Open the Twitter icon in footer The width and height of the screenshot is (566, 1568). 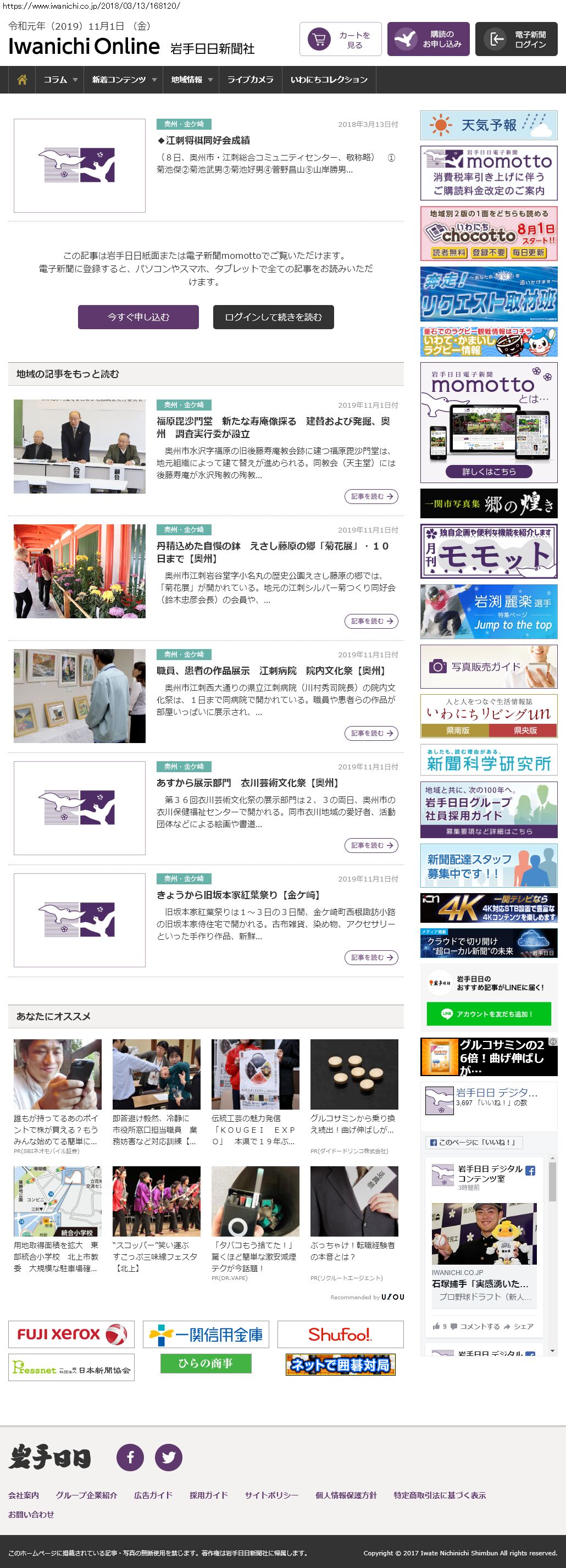[x=169, y=1457]
